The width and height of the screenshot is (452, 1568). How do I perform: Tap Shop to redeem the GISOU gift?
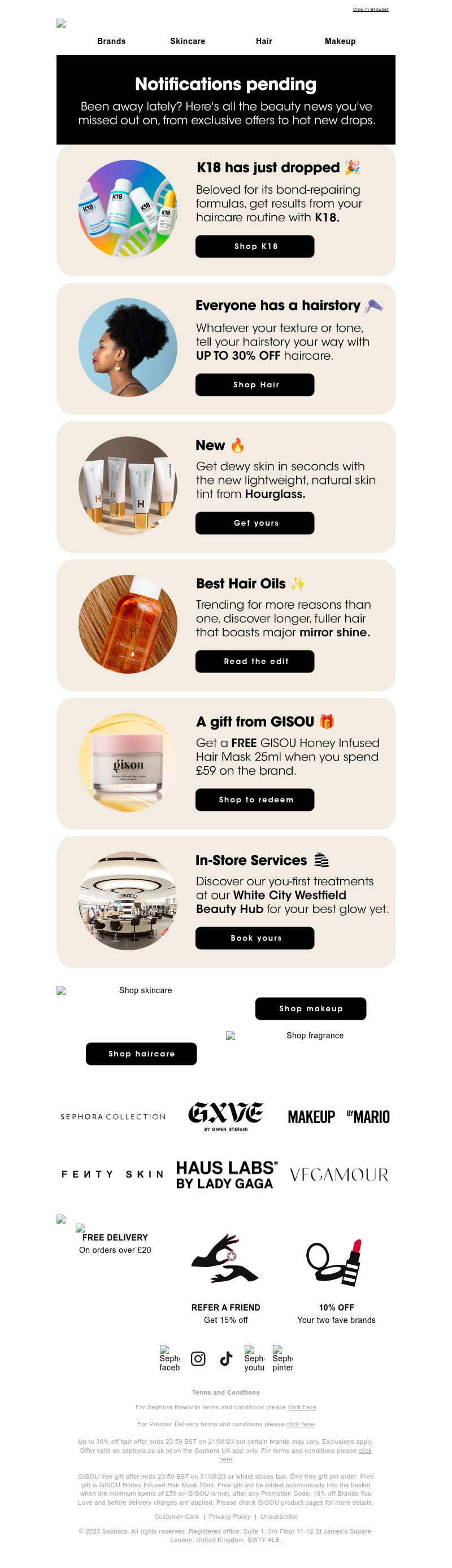click(x=255, y=799)
